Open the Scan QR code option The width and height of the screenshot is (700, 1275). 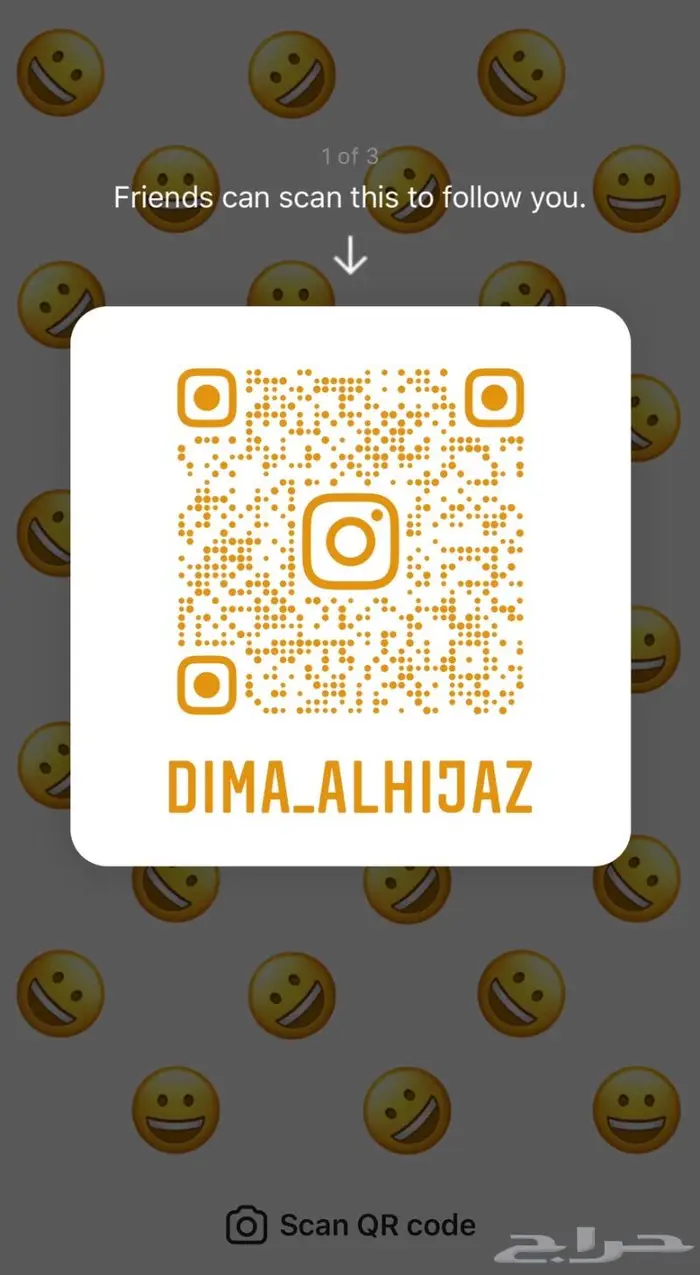tap(351, 1224)
